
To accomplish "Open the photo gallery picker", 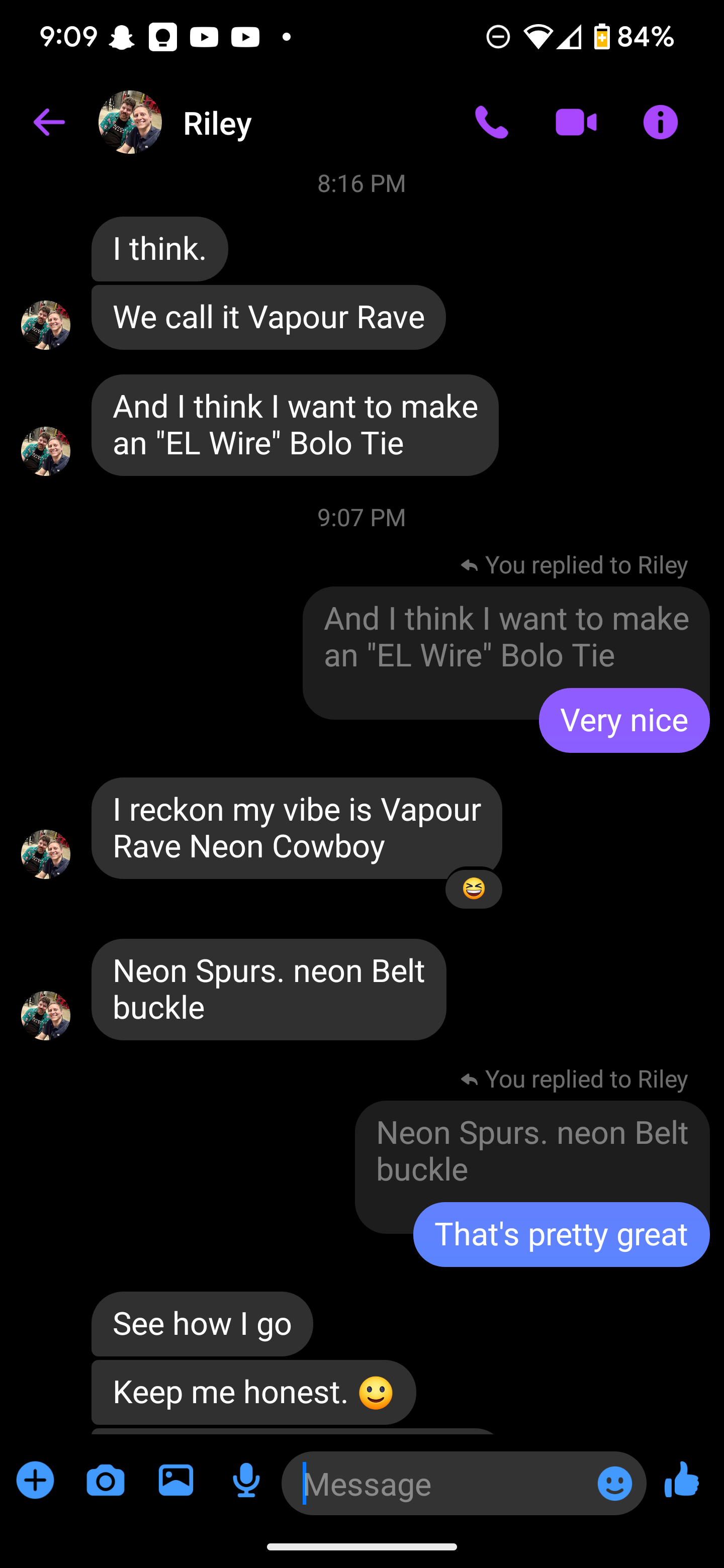I will [x=176, y=1481].
